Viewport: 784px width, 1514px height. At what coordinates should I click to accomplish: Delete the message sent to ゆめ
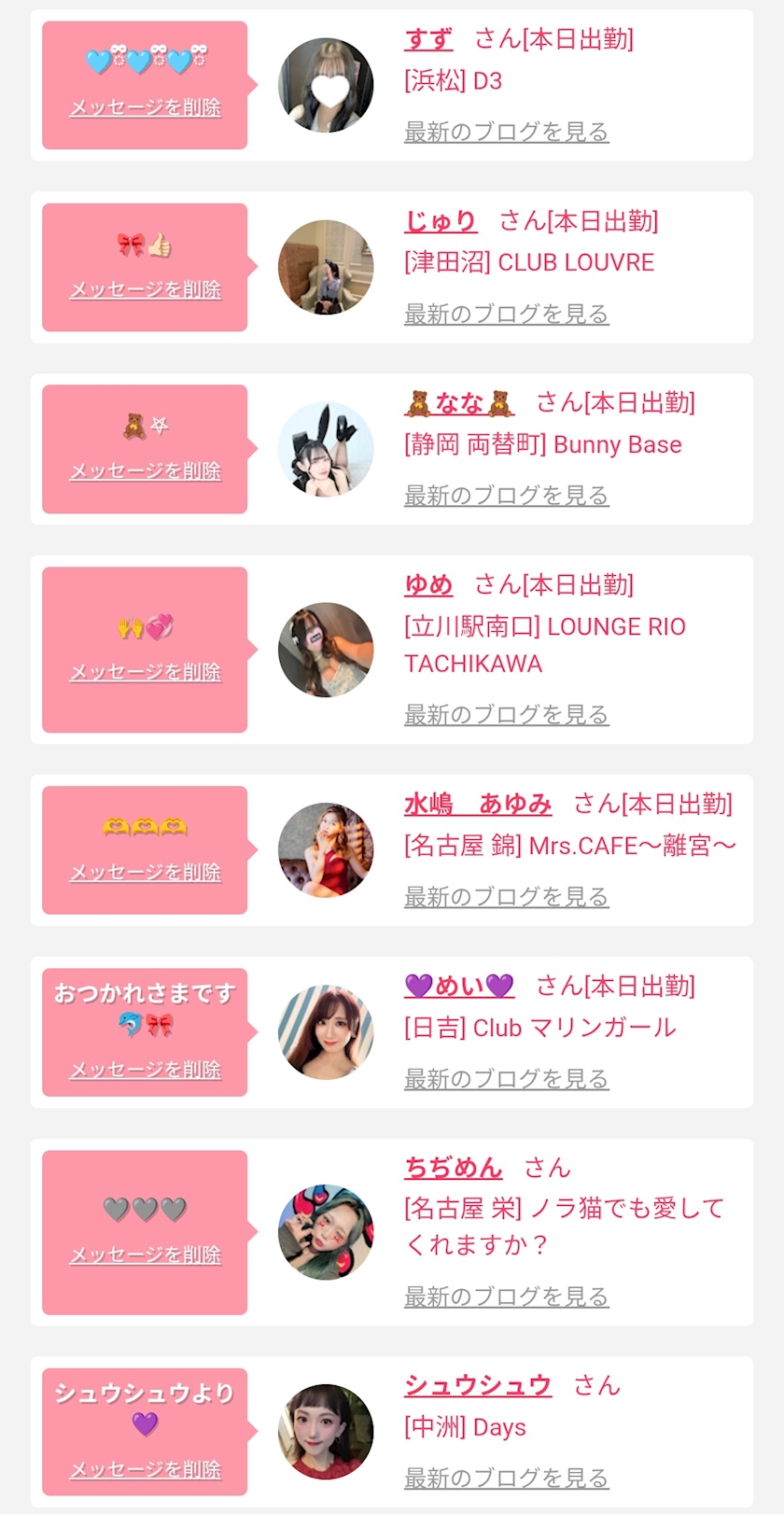click(x=146, y=672)
